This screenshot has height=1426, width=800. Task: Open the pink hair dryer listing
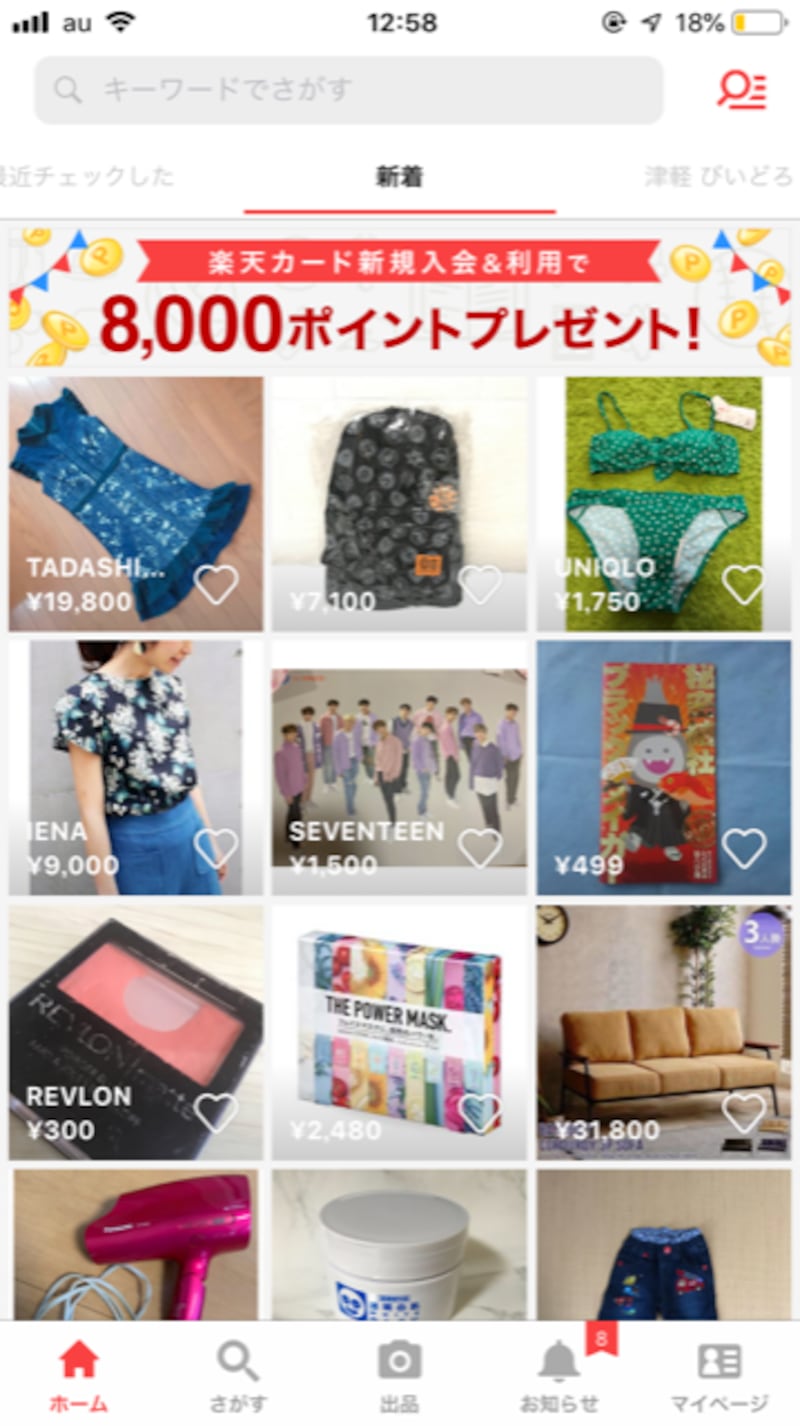click(x=136, y=1245)
